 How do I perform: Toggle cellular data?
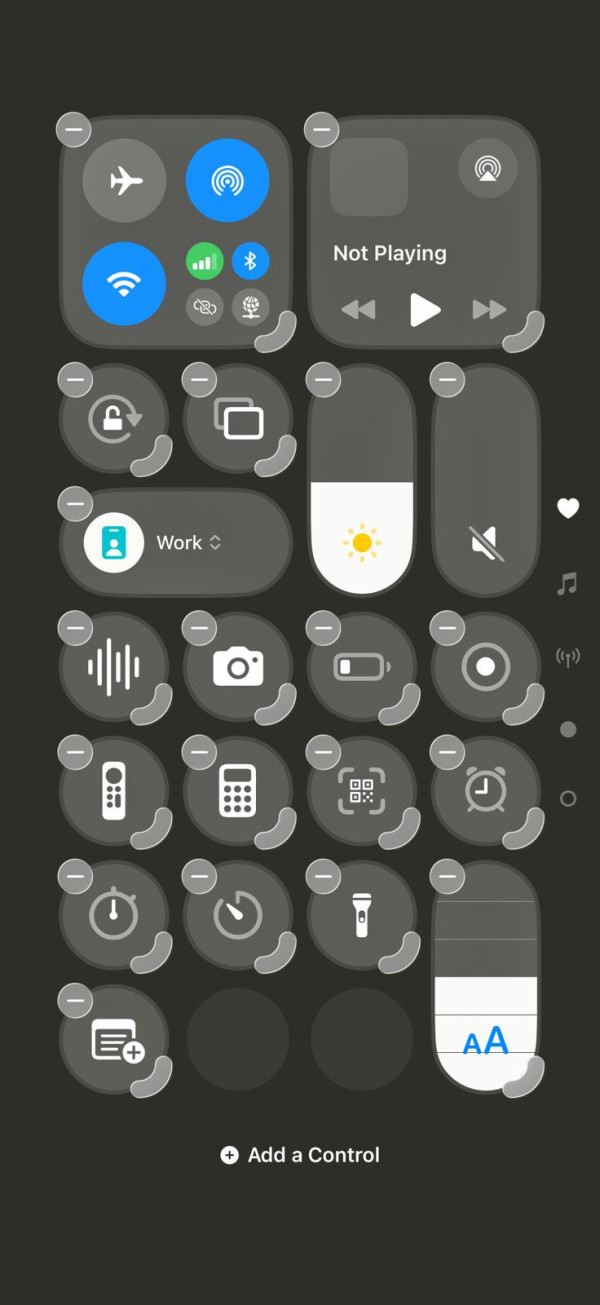(204, 261)
